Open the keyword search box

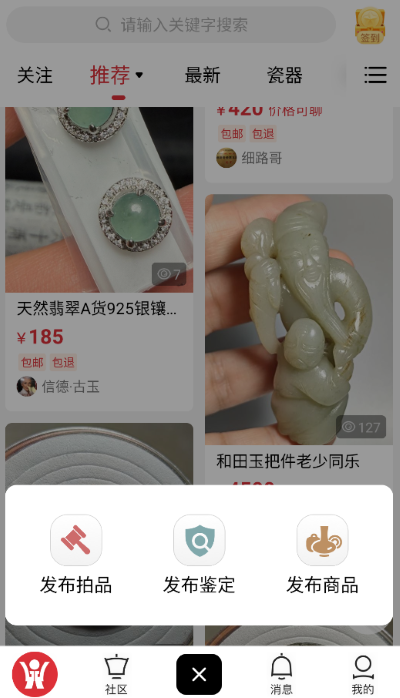171,24
